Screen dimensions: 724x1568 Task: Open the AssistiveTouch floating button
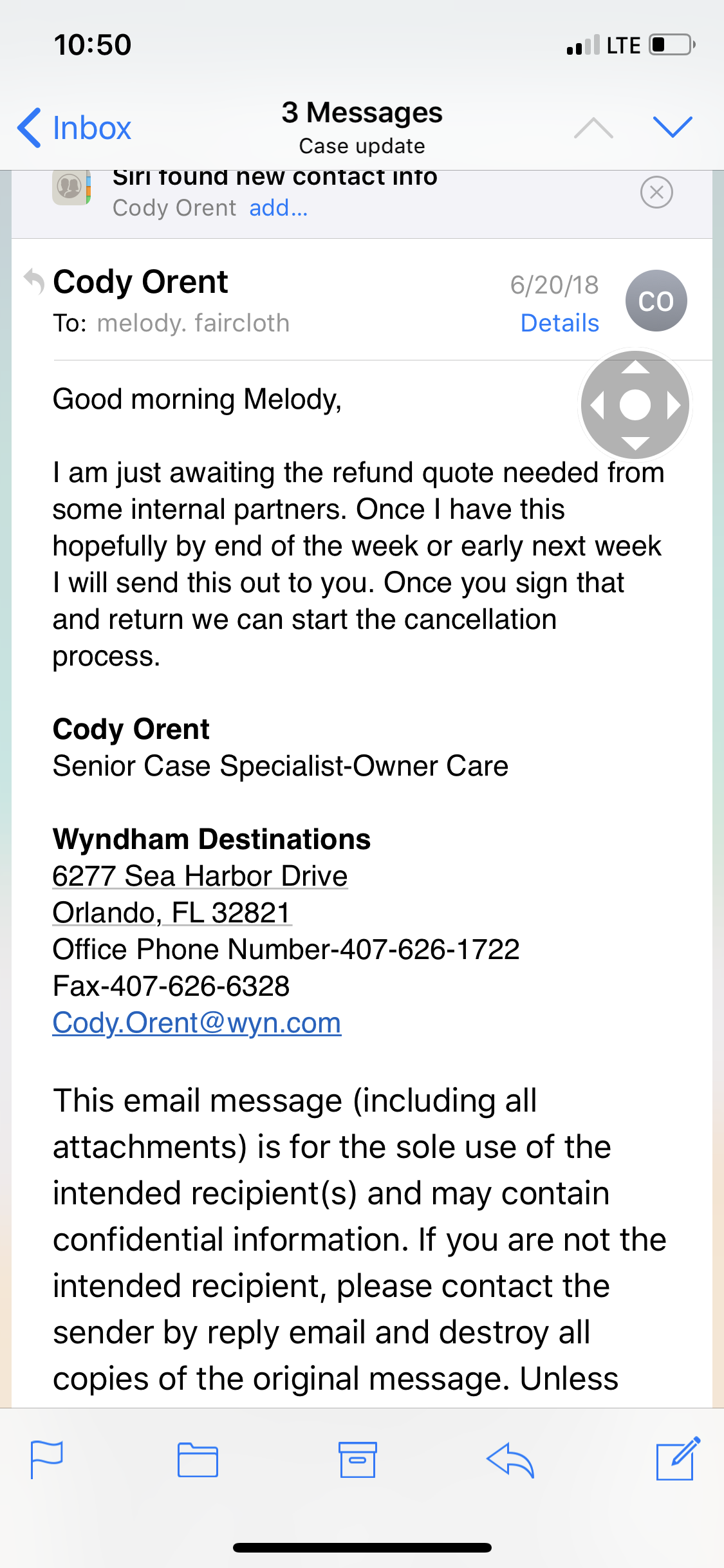pyautogui.click(x=635, y=405)
